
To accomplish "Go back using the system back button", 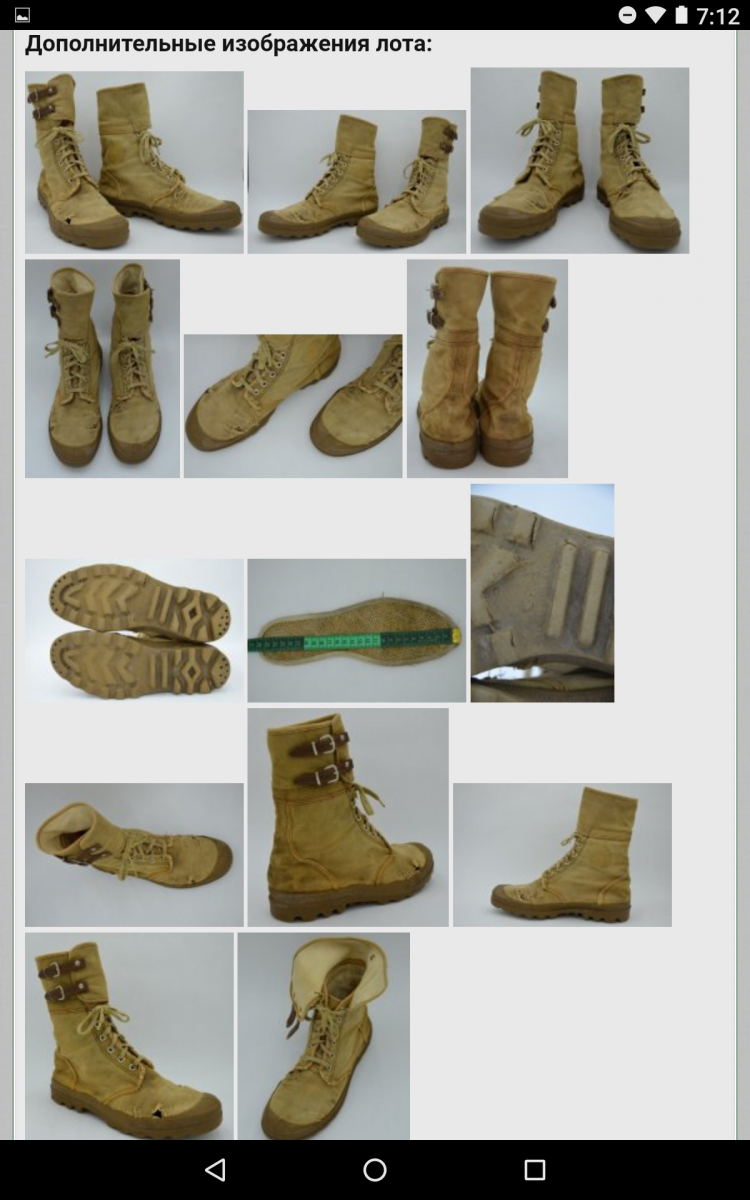I will pos(215,1170).
